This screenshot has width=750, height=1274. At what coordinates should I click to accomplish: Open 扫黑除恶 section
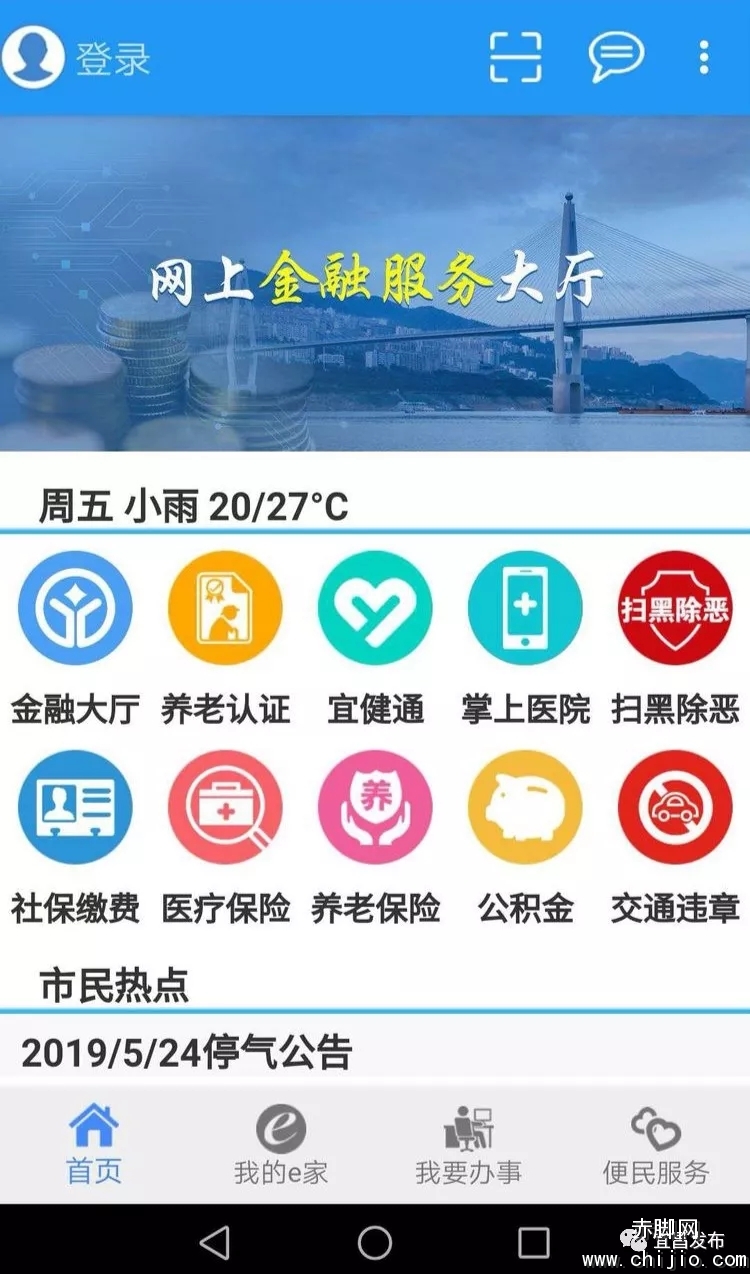(x=675, y=608)
